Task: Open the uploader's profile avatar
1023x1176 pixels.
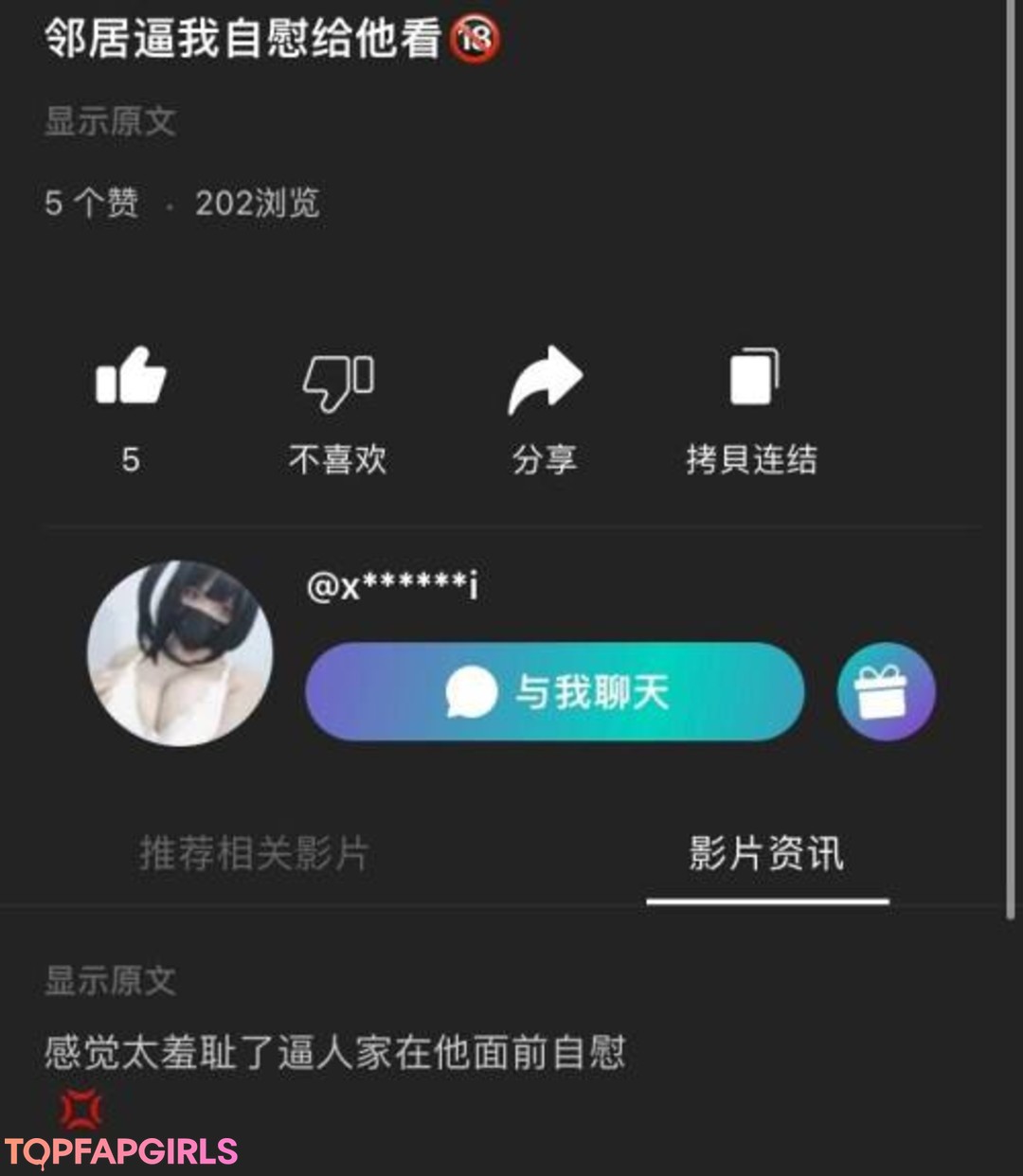Action: coord(180,653)
